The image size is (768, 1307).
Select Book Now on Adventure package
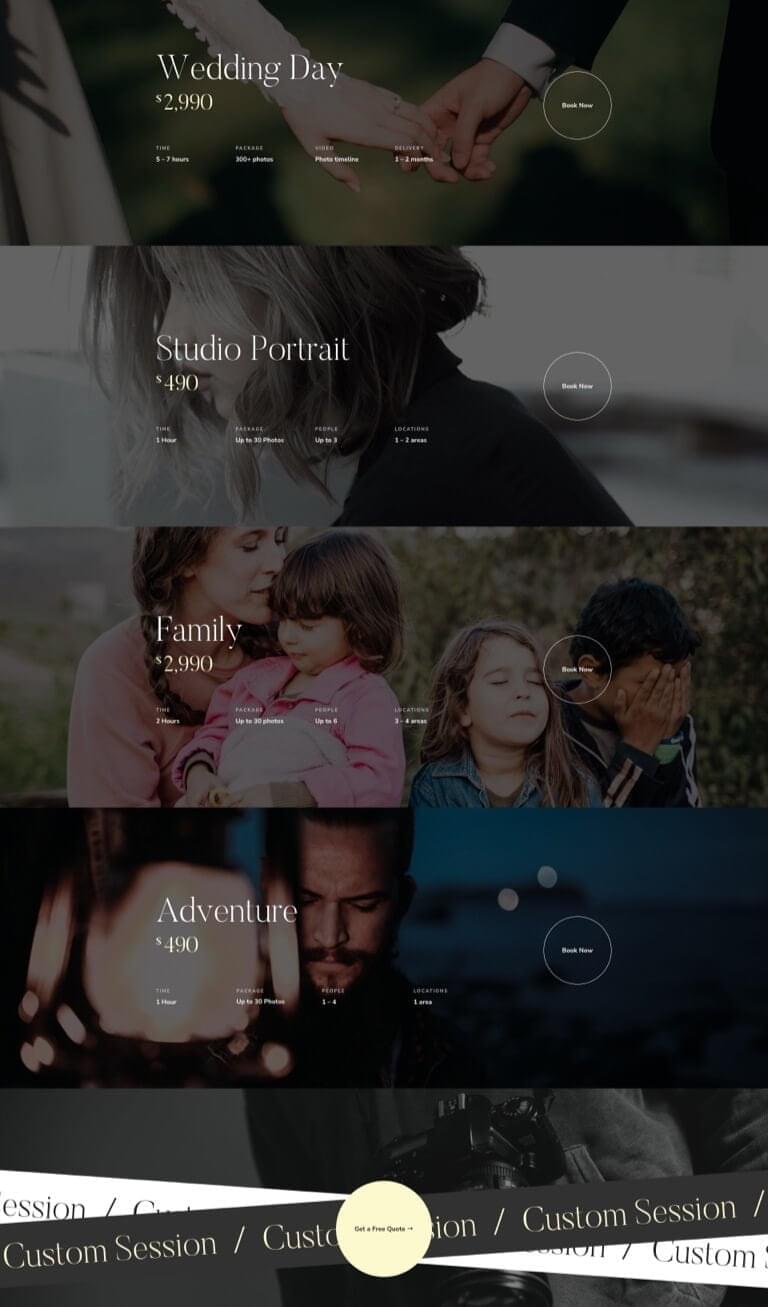pos(577,950)
